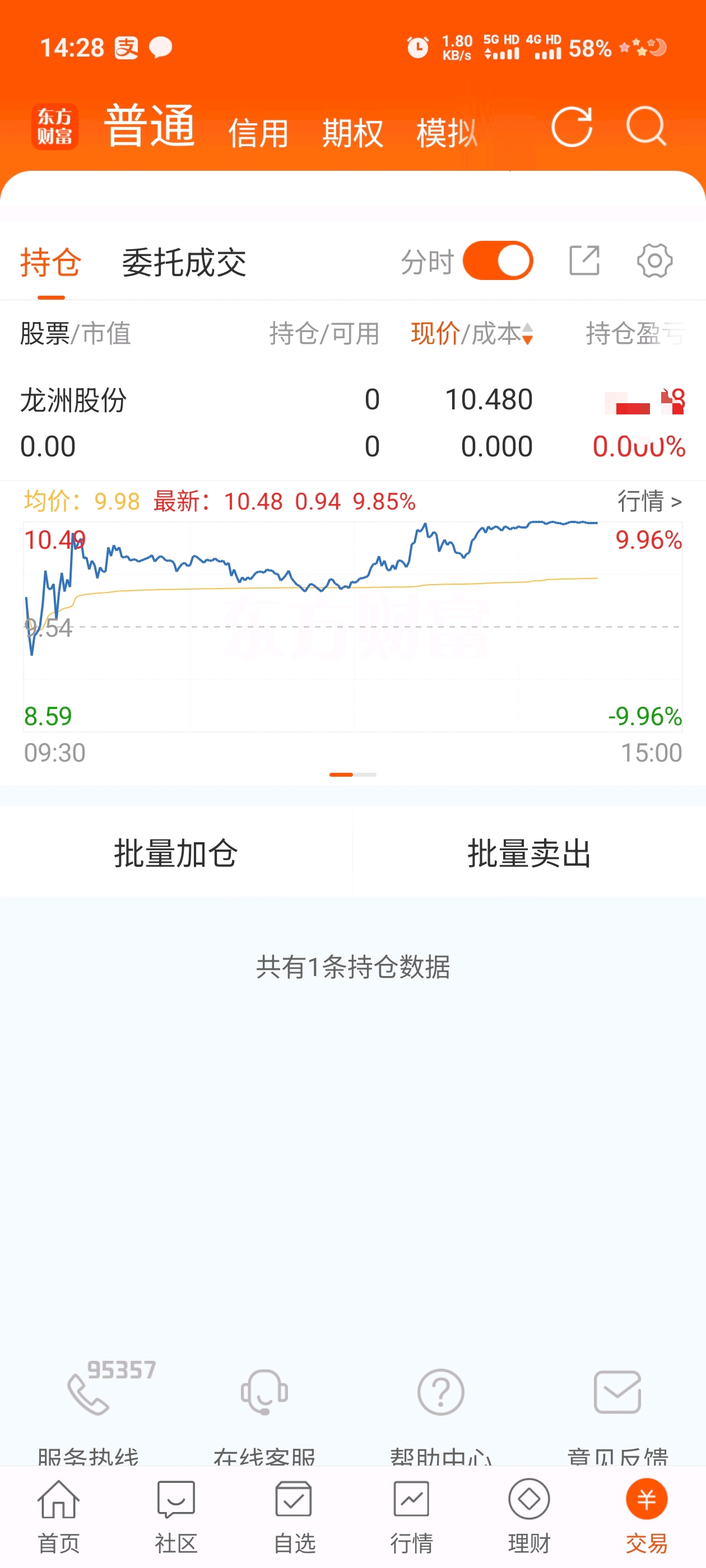Switch to the 信用 account tab
The image size is (706, 1568).
click(258, 133)
